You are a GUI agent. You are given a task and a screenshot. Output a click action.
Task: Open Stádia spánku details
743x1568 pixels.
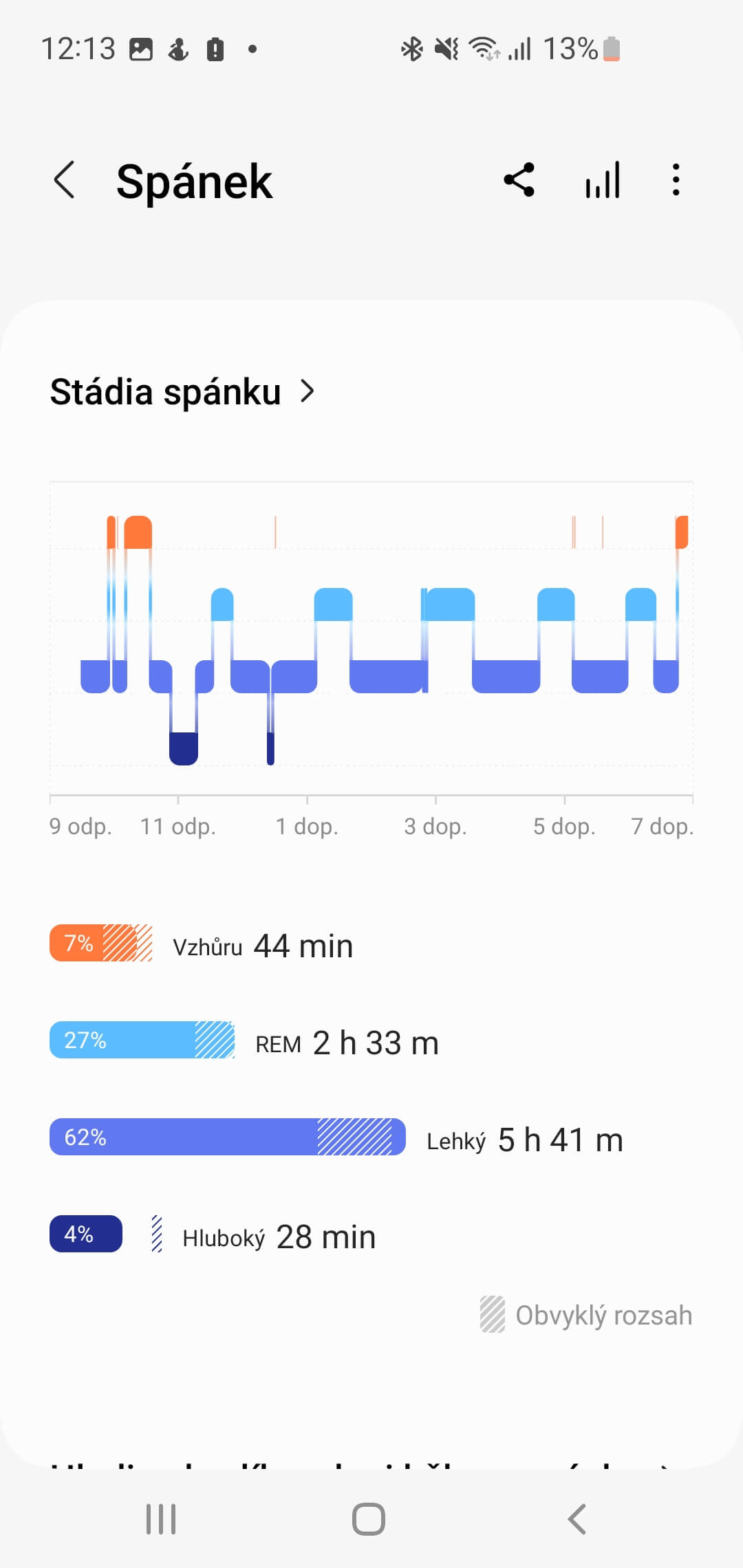[182, 392]
